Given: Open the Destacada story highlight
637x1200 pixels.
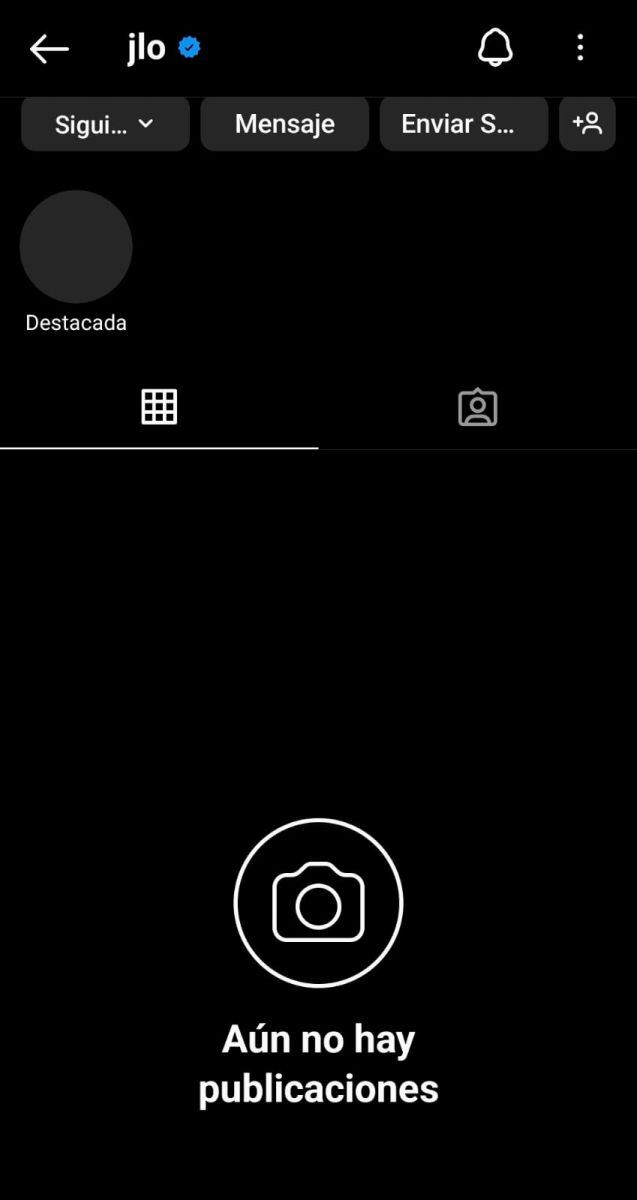Looking at the screenshot, I should 76,247.
